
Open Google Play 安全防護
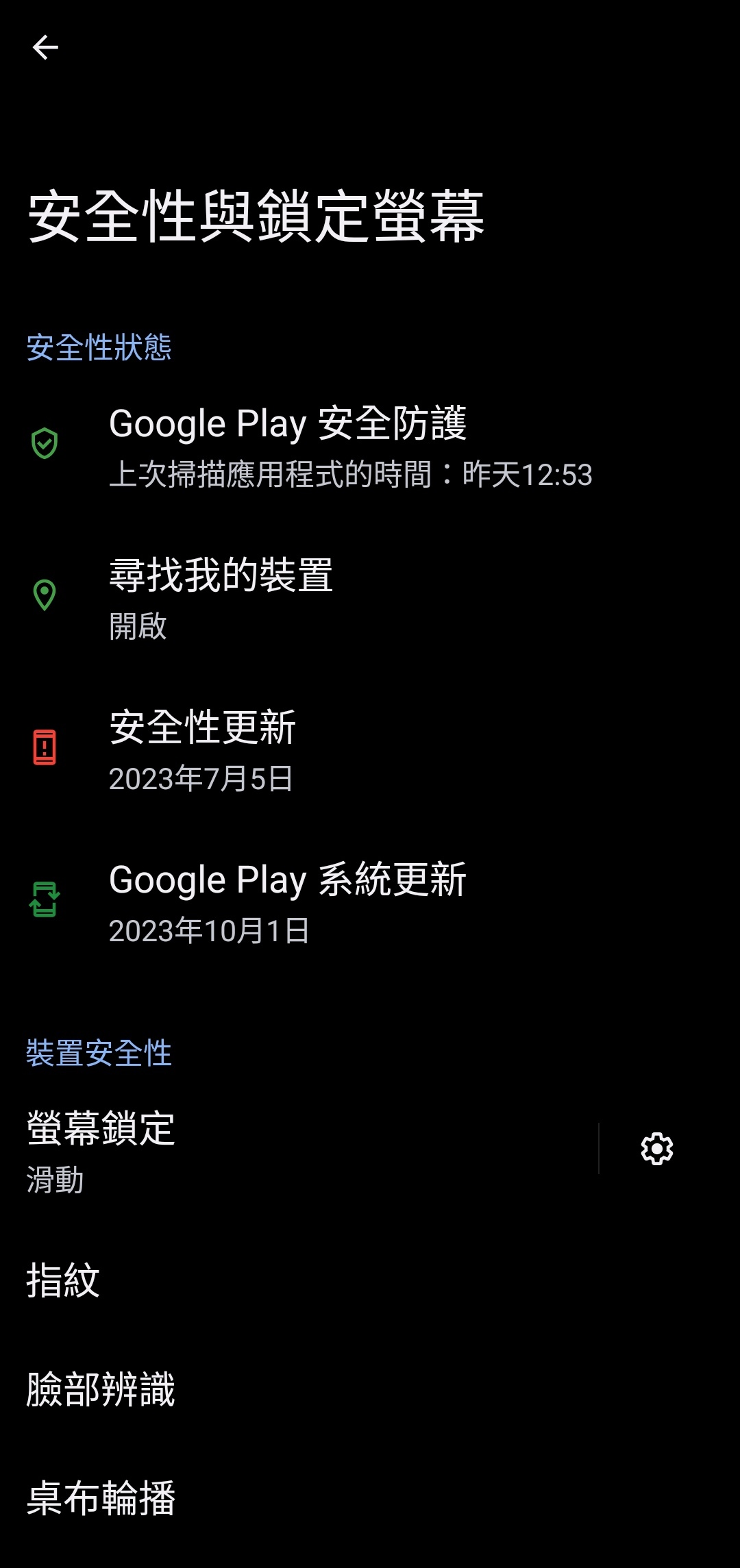pos(370,448)
